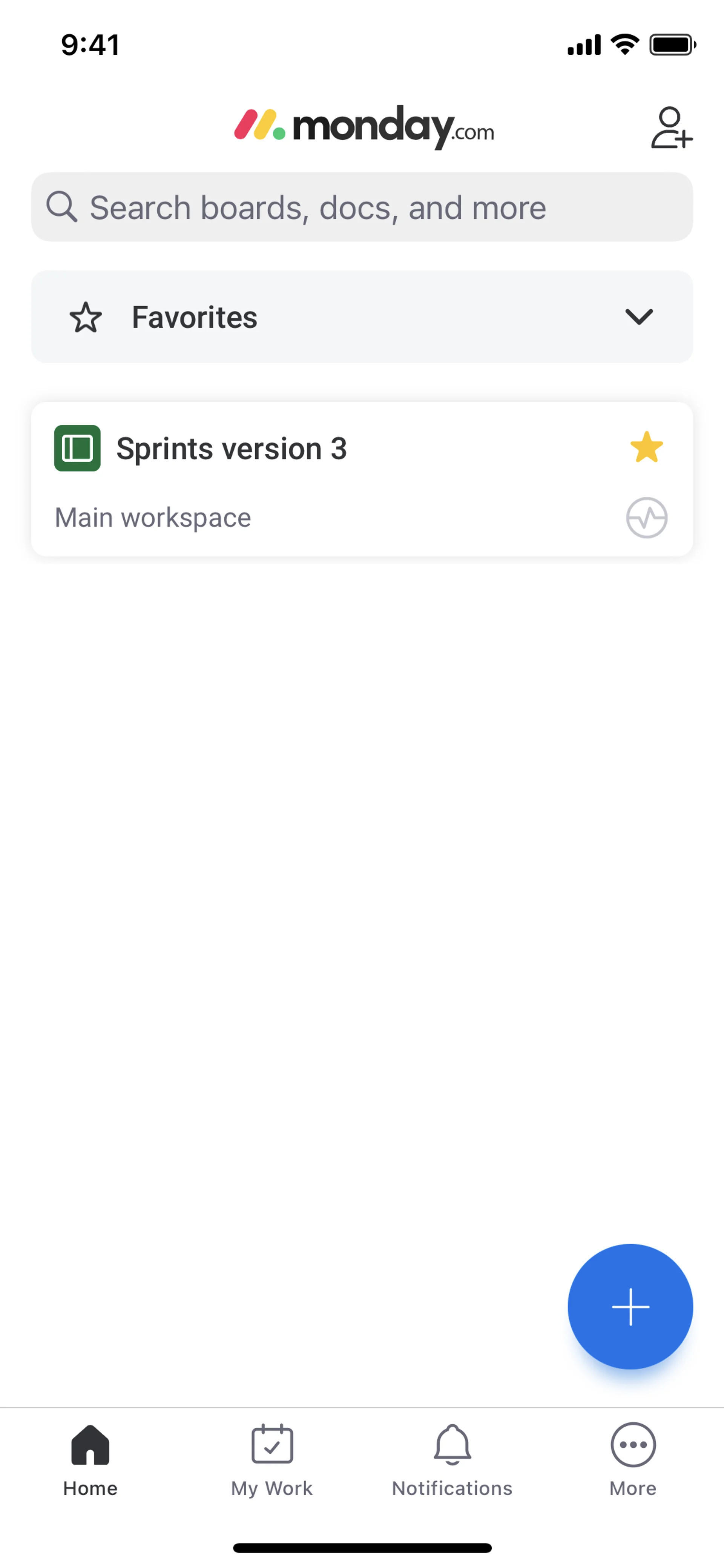Open the activity pulse icon on Sprints version 3
The width and height of the screenshot is (724, 1568).
[646, 518]
